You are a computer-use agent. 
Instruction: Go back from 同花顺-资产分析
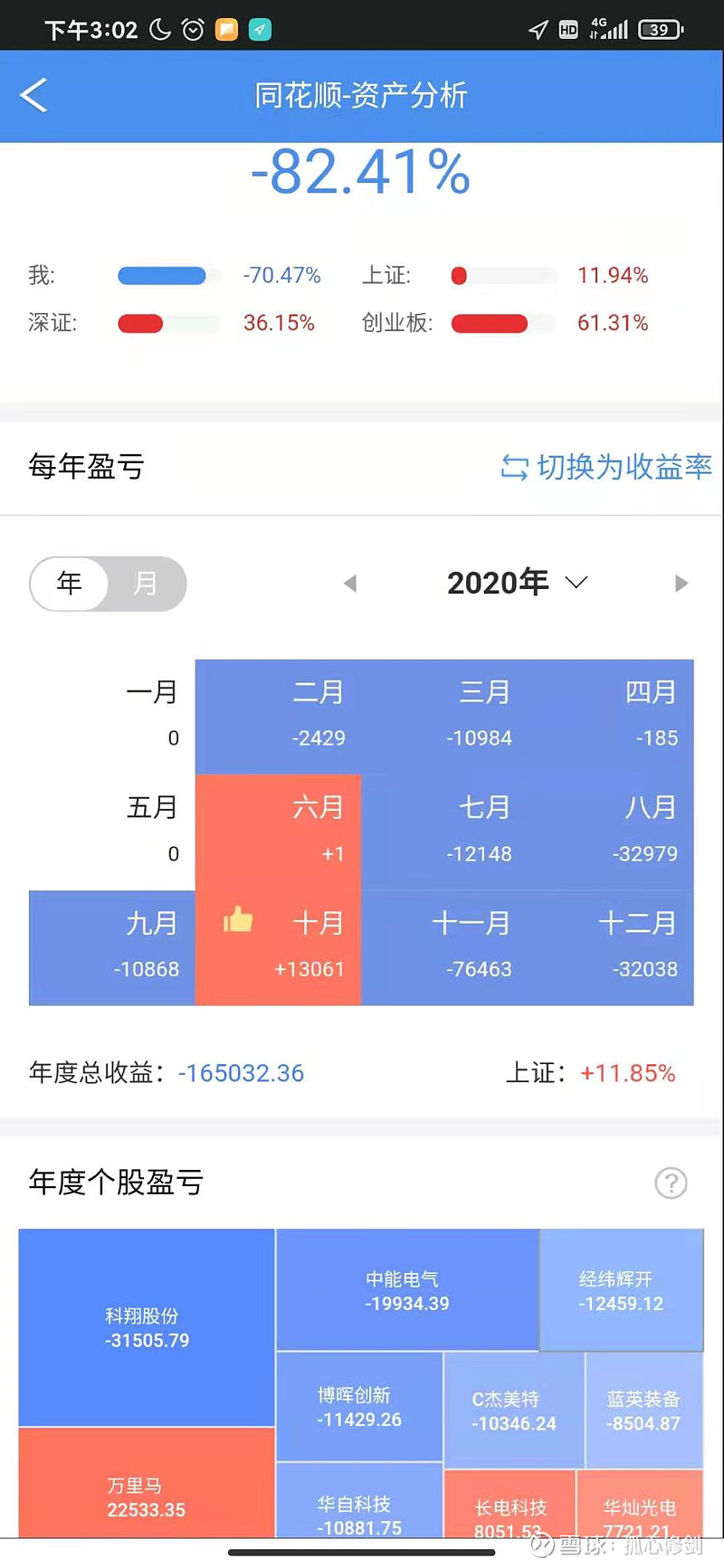coord(33,95)
